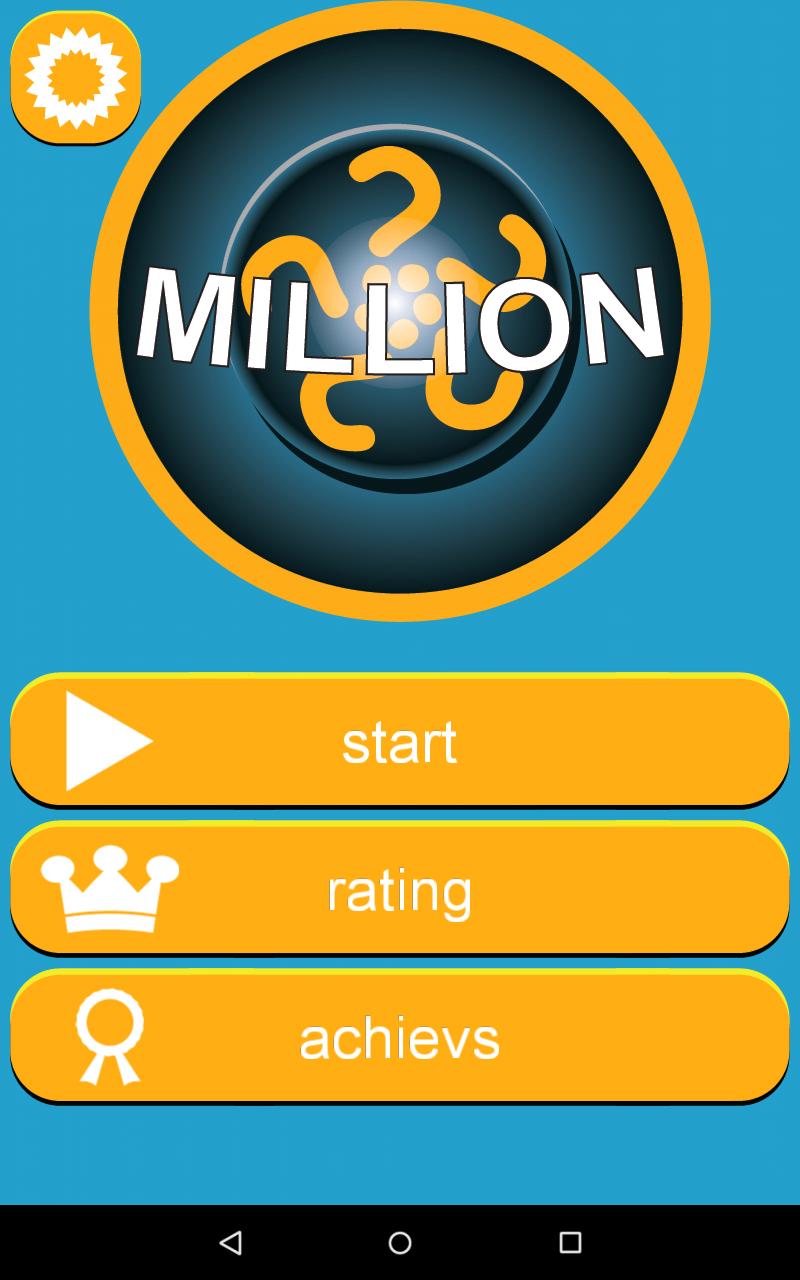Go back using the system back button
This screenshot has width=800, height=1280.
(230, 1242)
